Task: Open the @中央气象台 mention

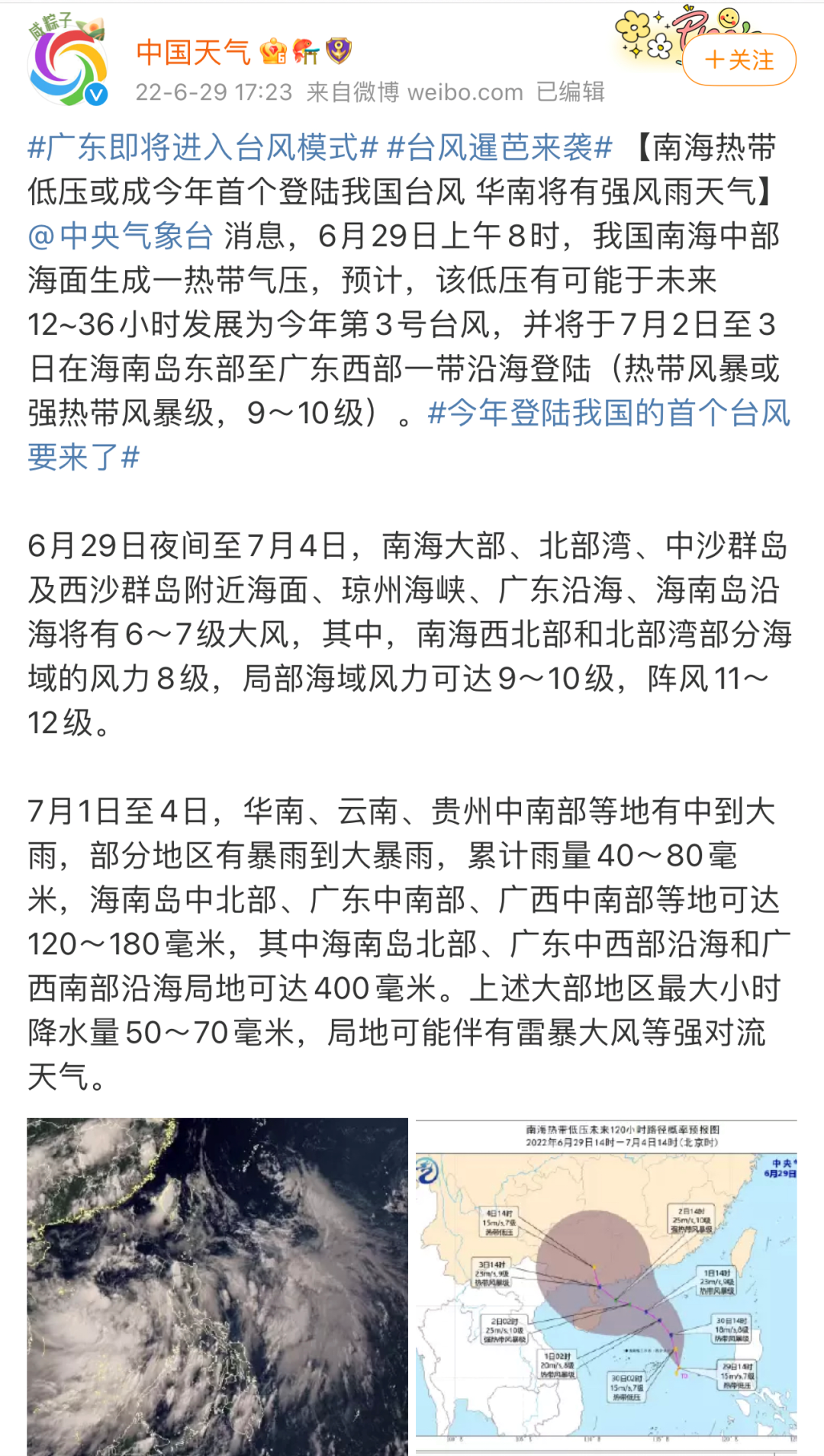Action: 121,236
